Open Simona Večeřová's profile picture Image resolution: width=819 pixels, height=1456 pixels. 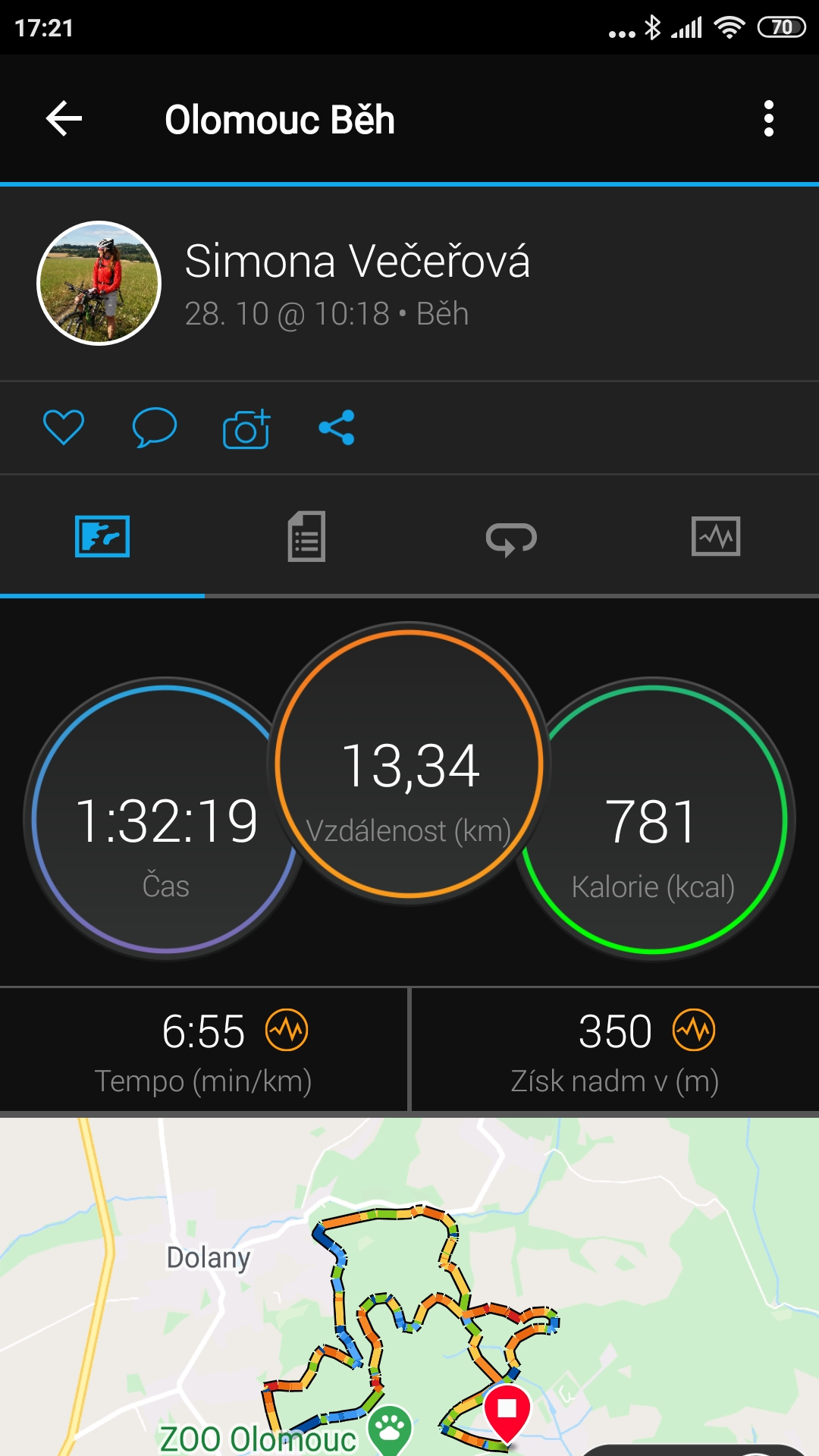(x=99, y=283)
